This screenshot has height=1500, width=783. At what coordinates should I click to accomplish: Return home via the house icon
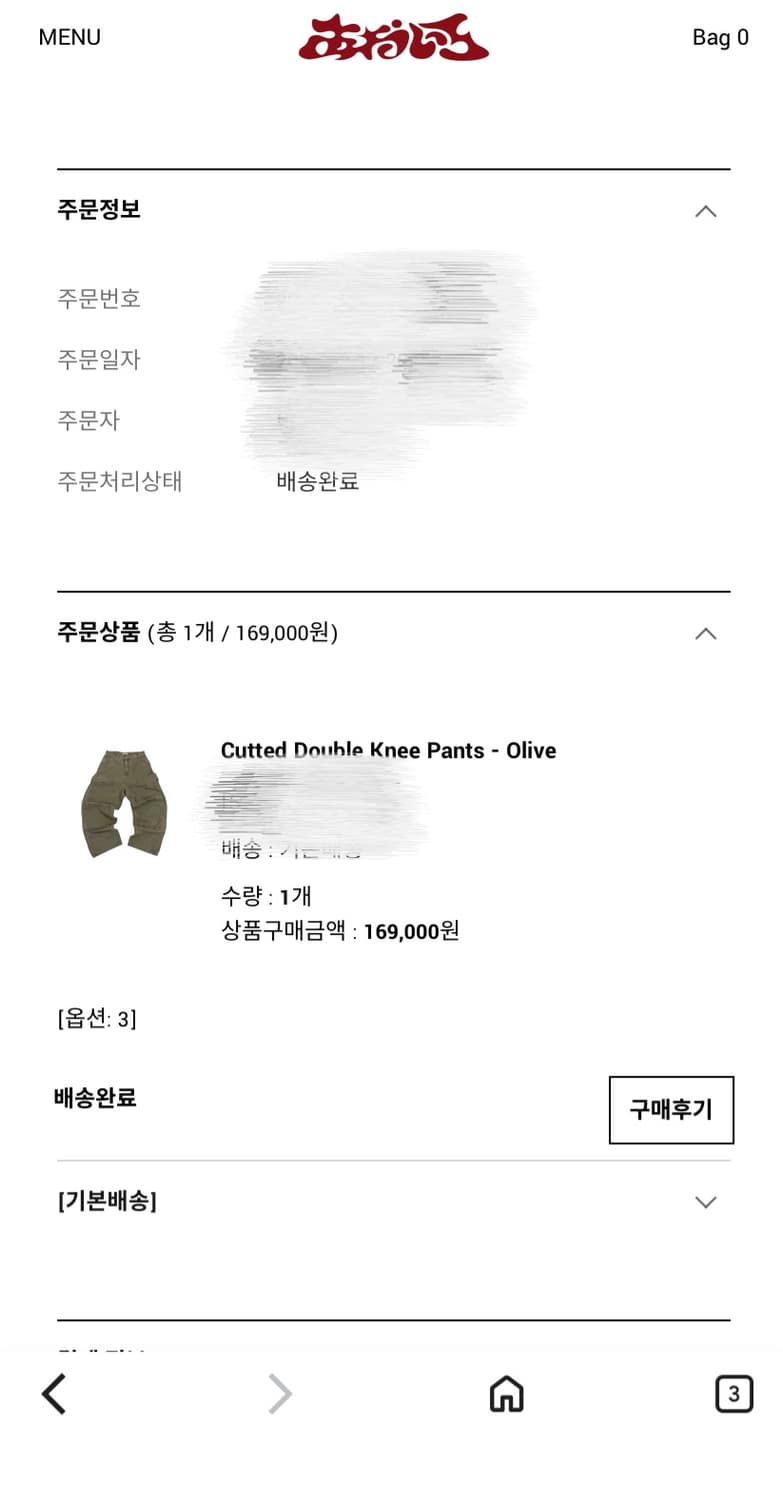tap(506, 1393)
